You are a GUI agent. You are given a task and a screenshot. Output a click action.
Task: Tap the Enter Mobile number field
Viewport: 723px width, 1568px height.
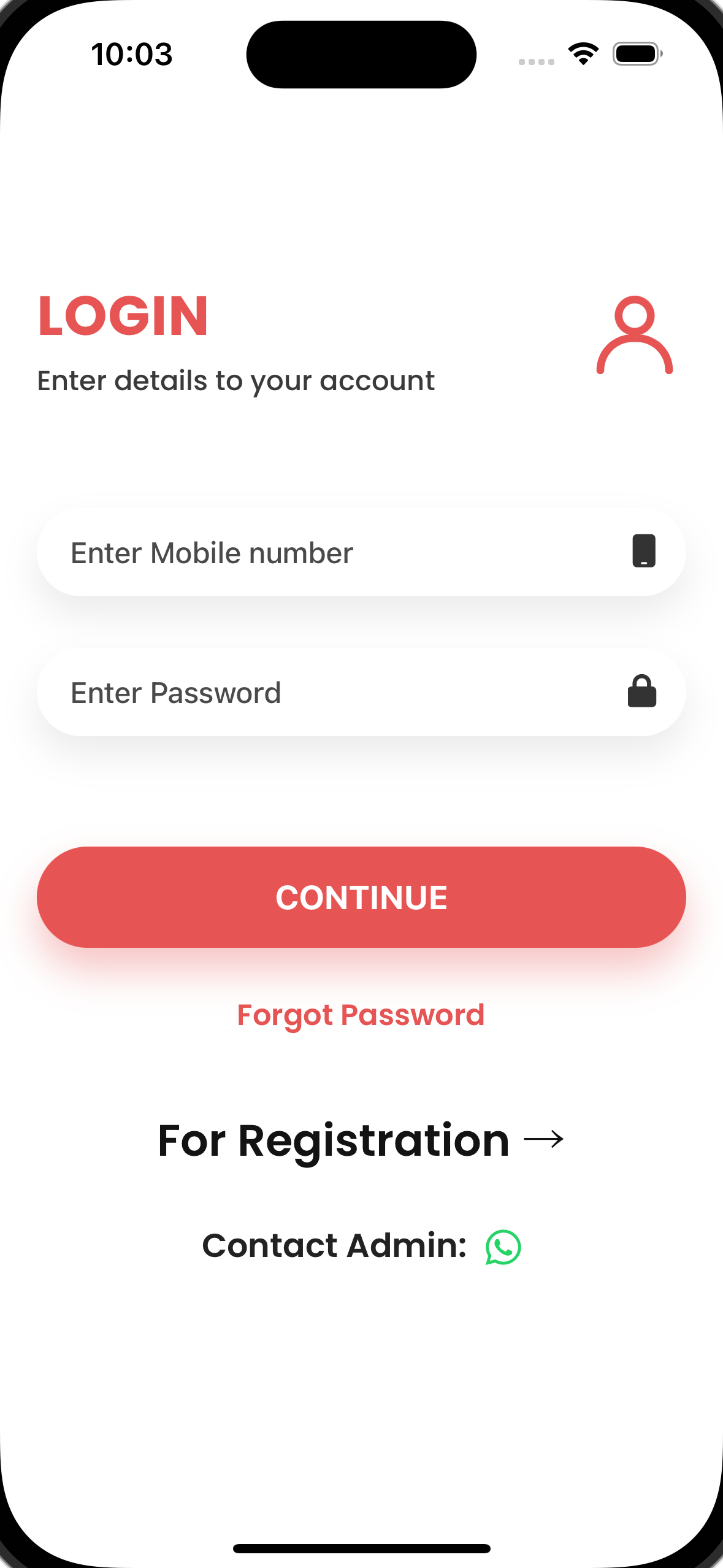[343, 552]
